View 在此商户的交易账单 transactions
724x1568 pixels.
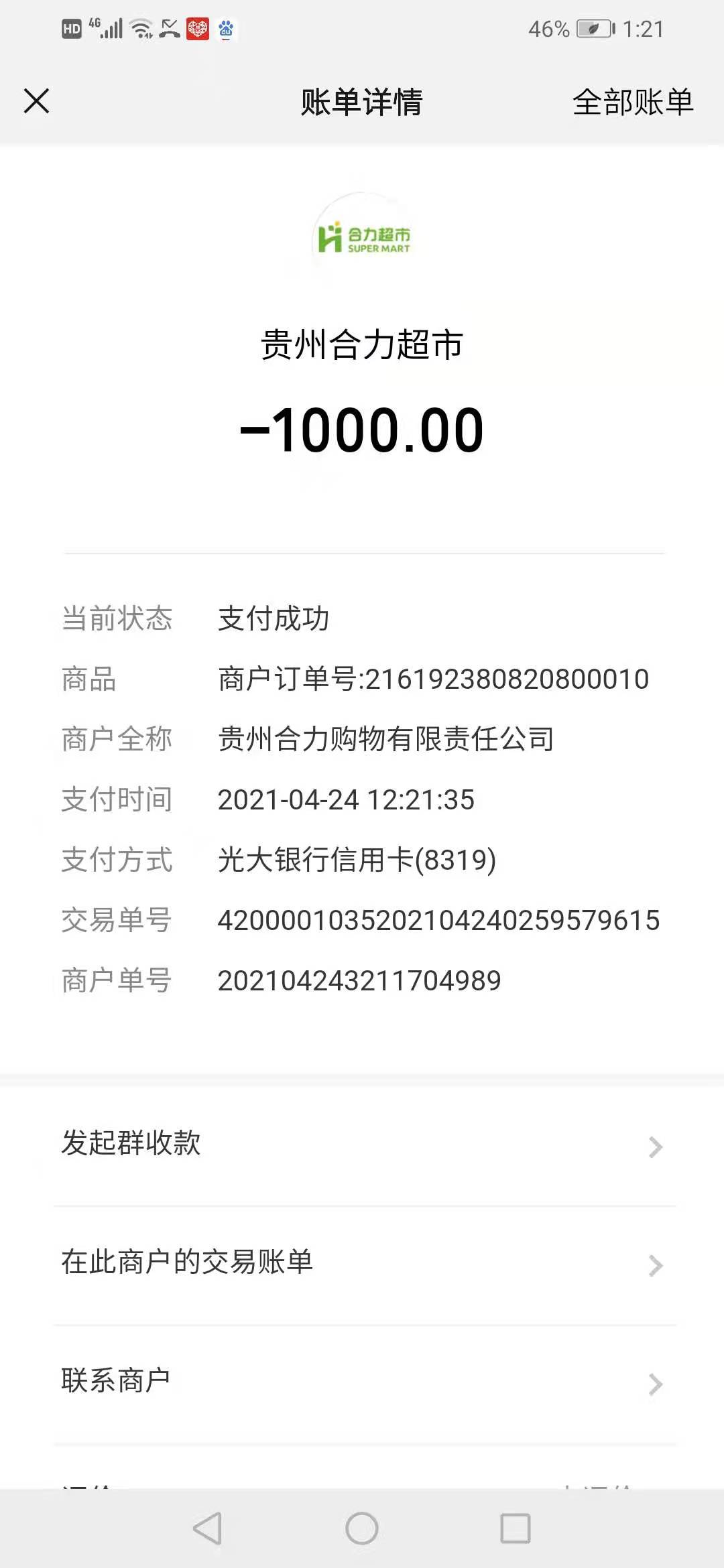362,1264
